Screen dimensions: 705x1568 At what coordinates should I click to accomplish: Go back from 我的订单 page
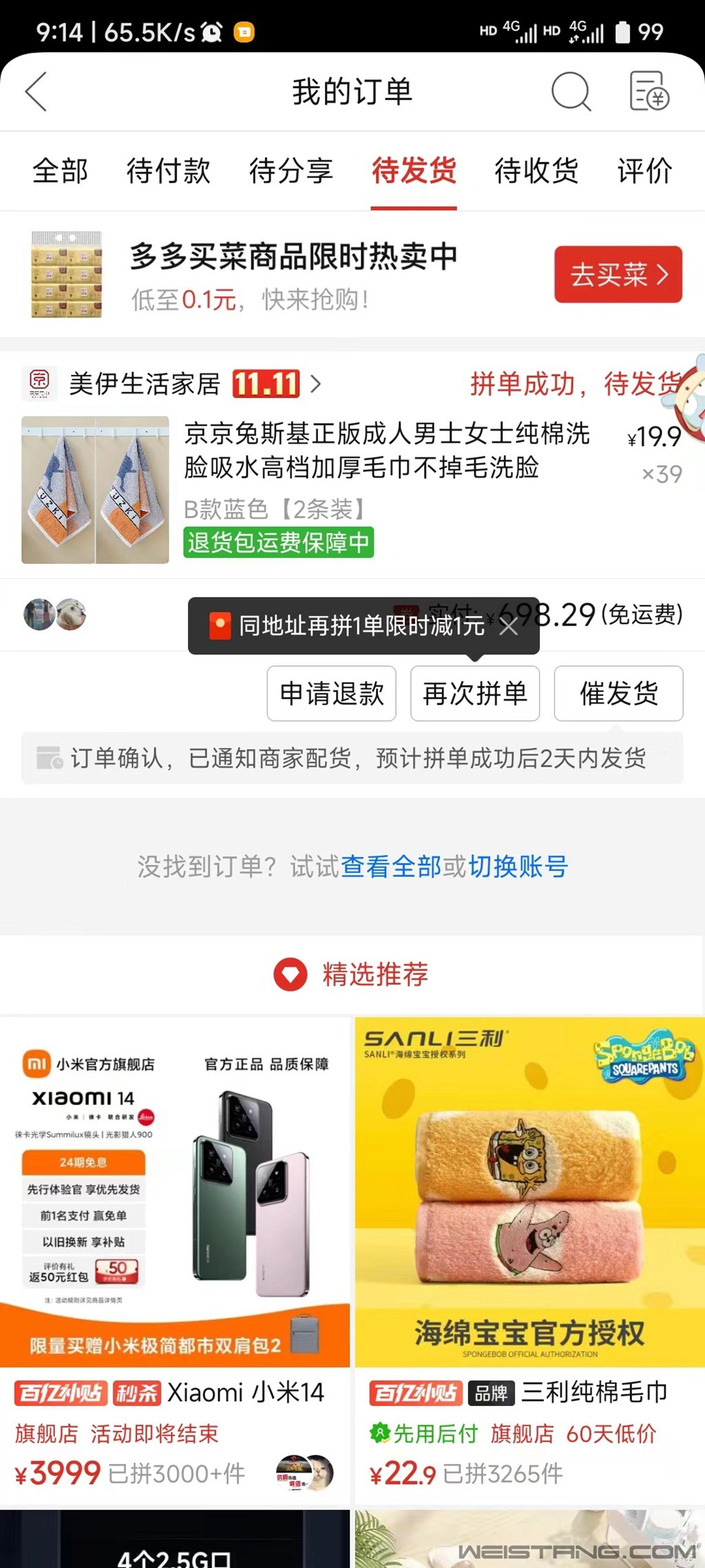tap(36, 92)
